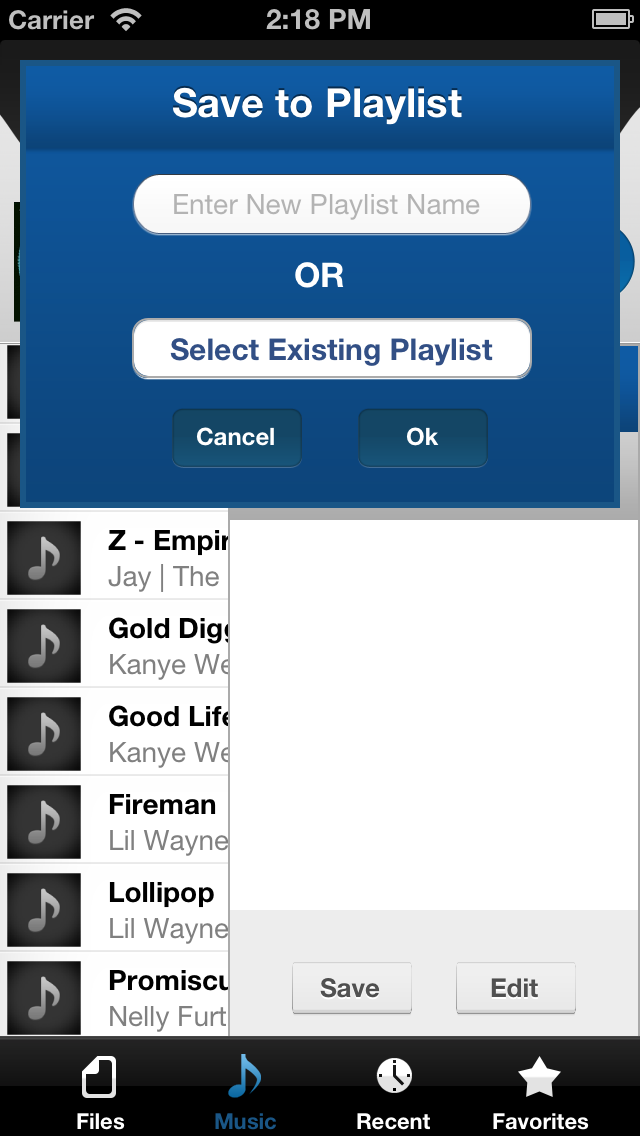Select the Z - Empire song row

[x=115, y=558]
